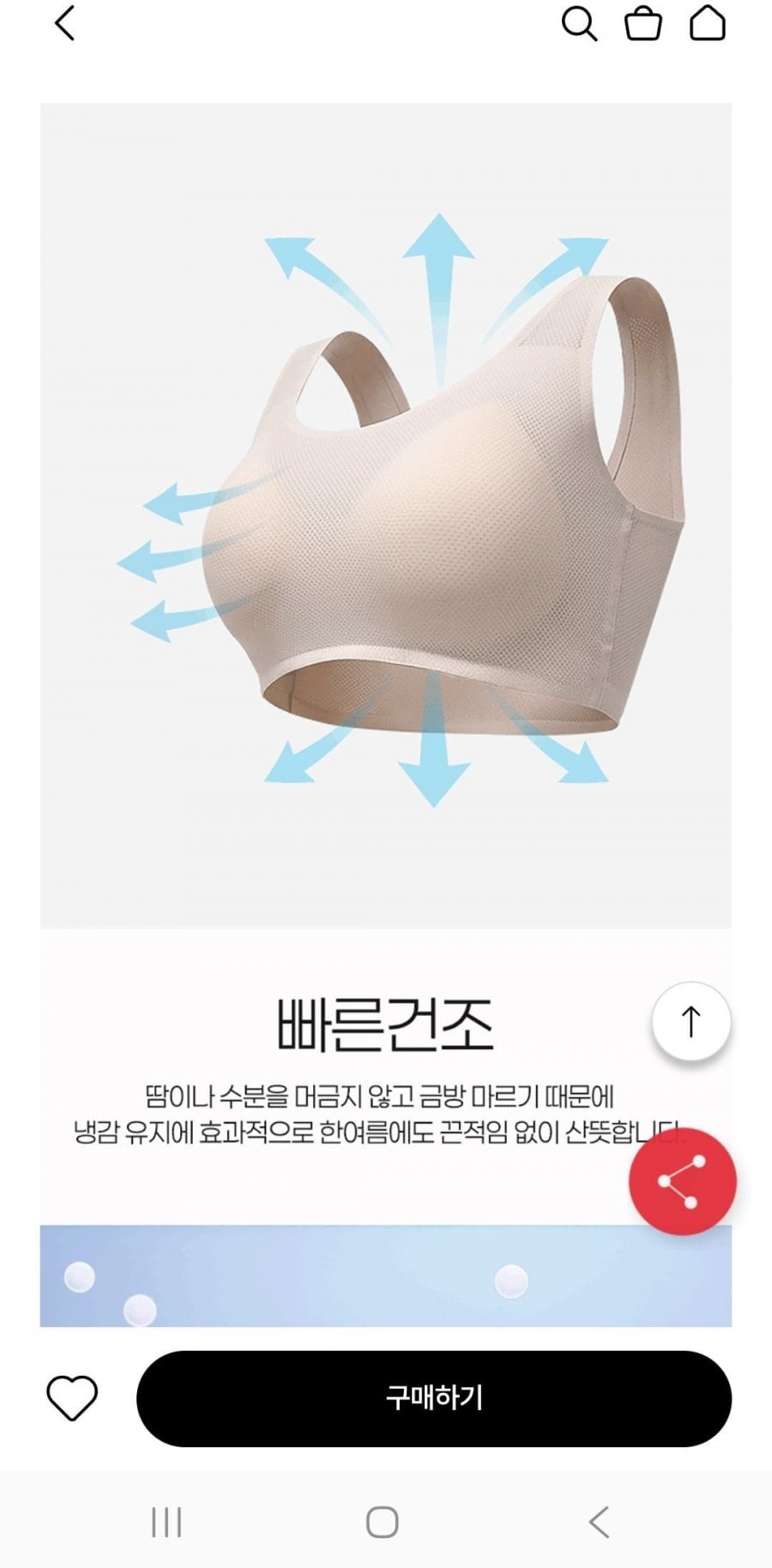Tap the 구매하기 purchase button
The height and width of the screenshot is (1568, 772).
point(434,1398)
